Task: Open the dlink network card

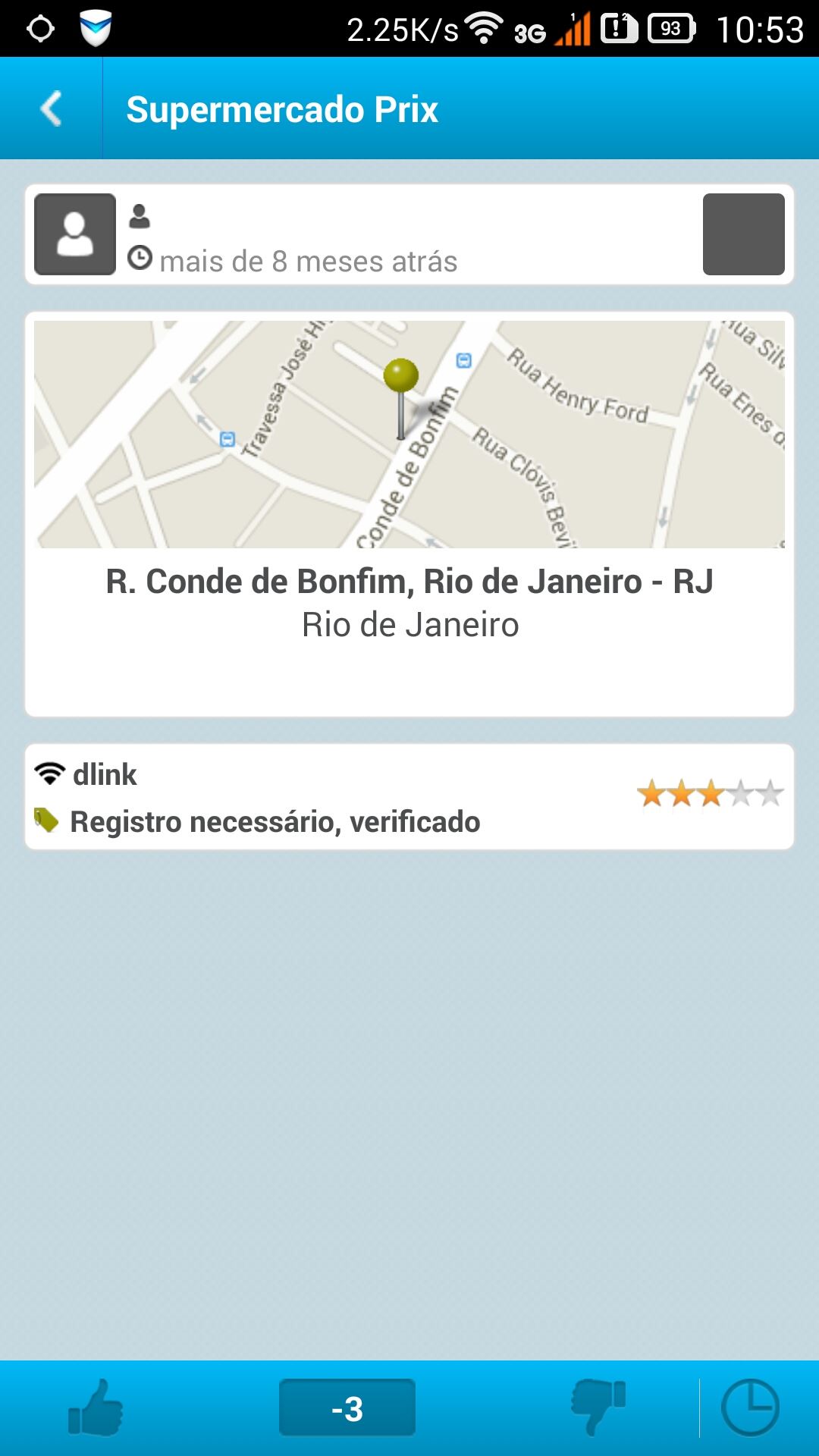Action: pos(409,797)
